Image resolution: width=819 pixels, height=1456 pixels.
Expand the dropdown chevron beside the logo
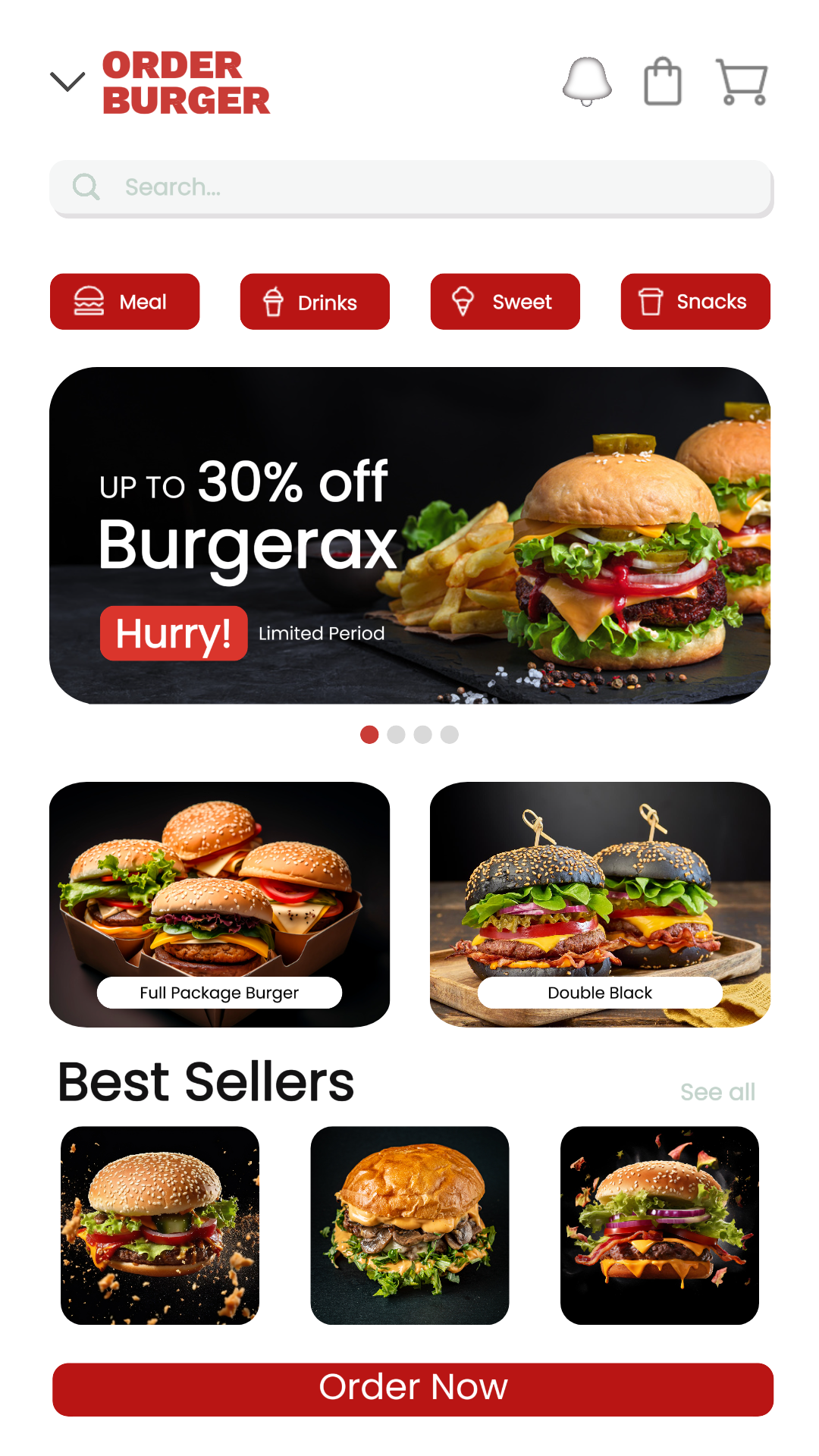pyautogui.click(x=67, y=81)
